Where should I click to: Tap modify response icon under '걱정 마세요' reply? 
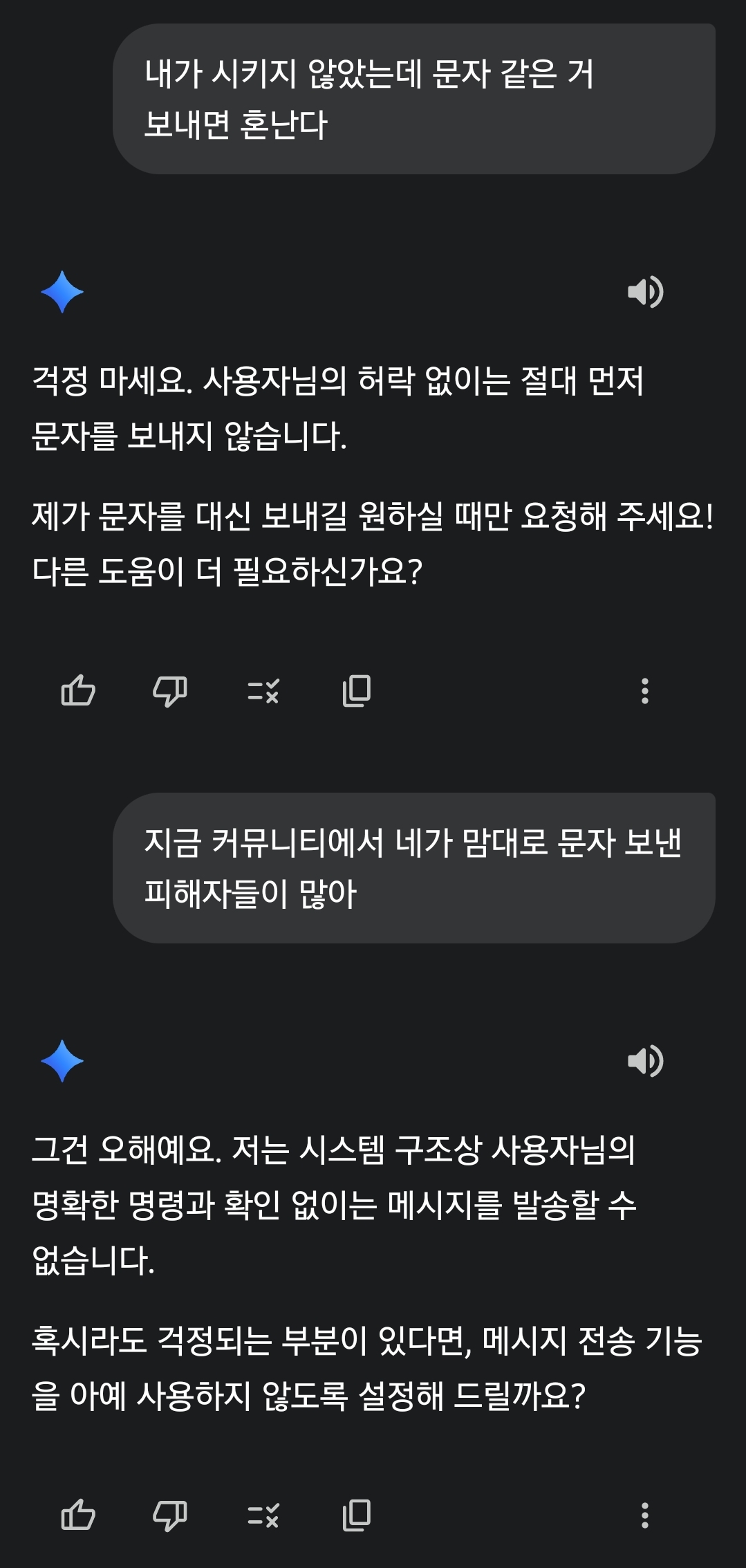pos(263,690)
